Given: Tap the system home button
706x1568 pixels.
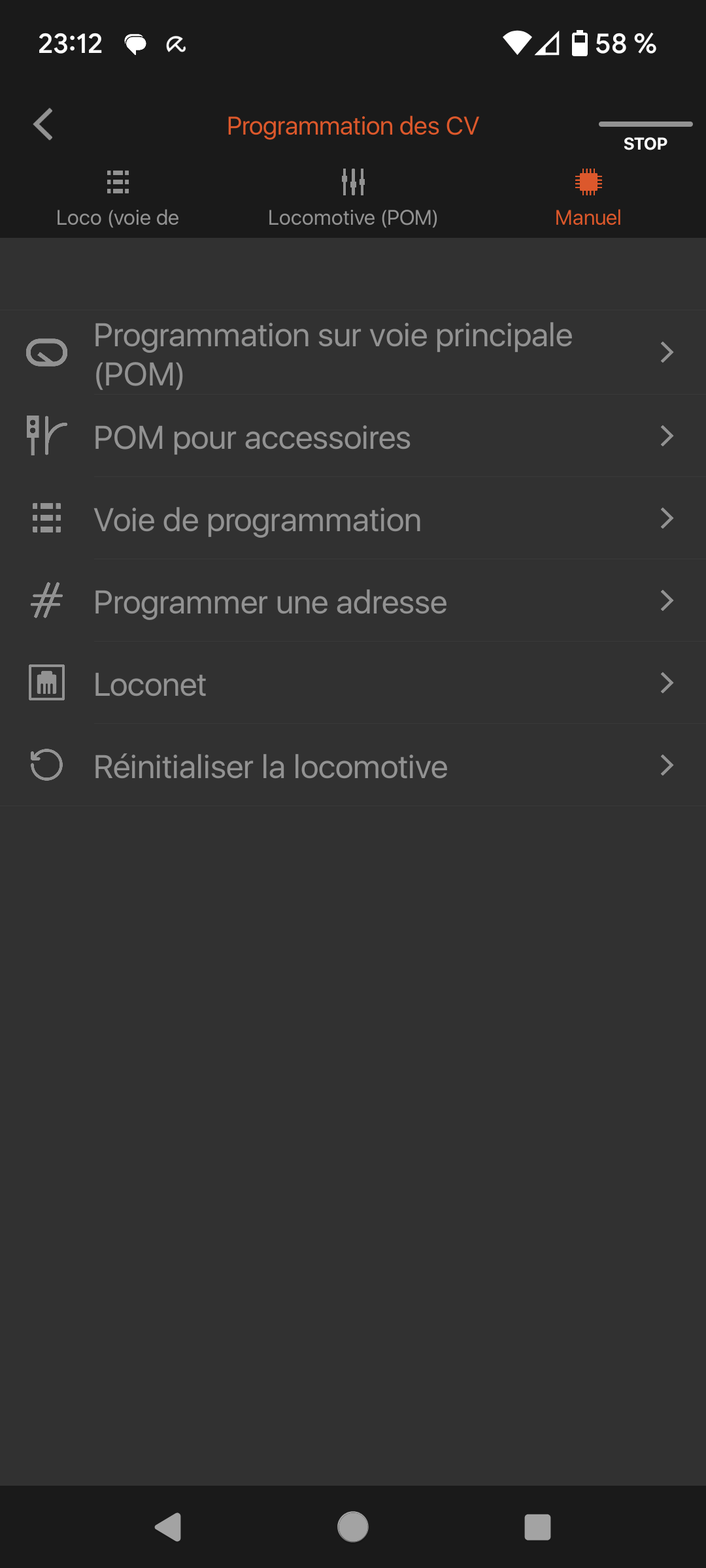Looking at the screenshot, I should point(353,1527).
